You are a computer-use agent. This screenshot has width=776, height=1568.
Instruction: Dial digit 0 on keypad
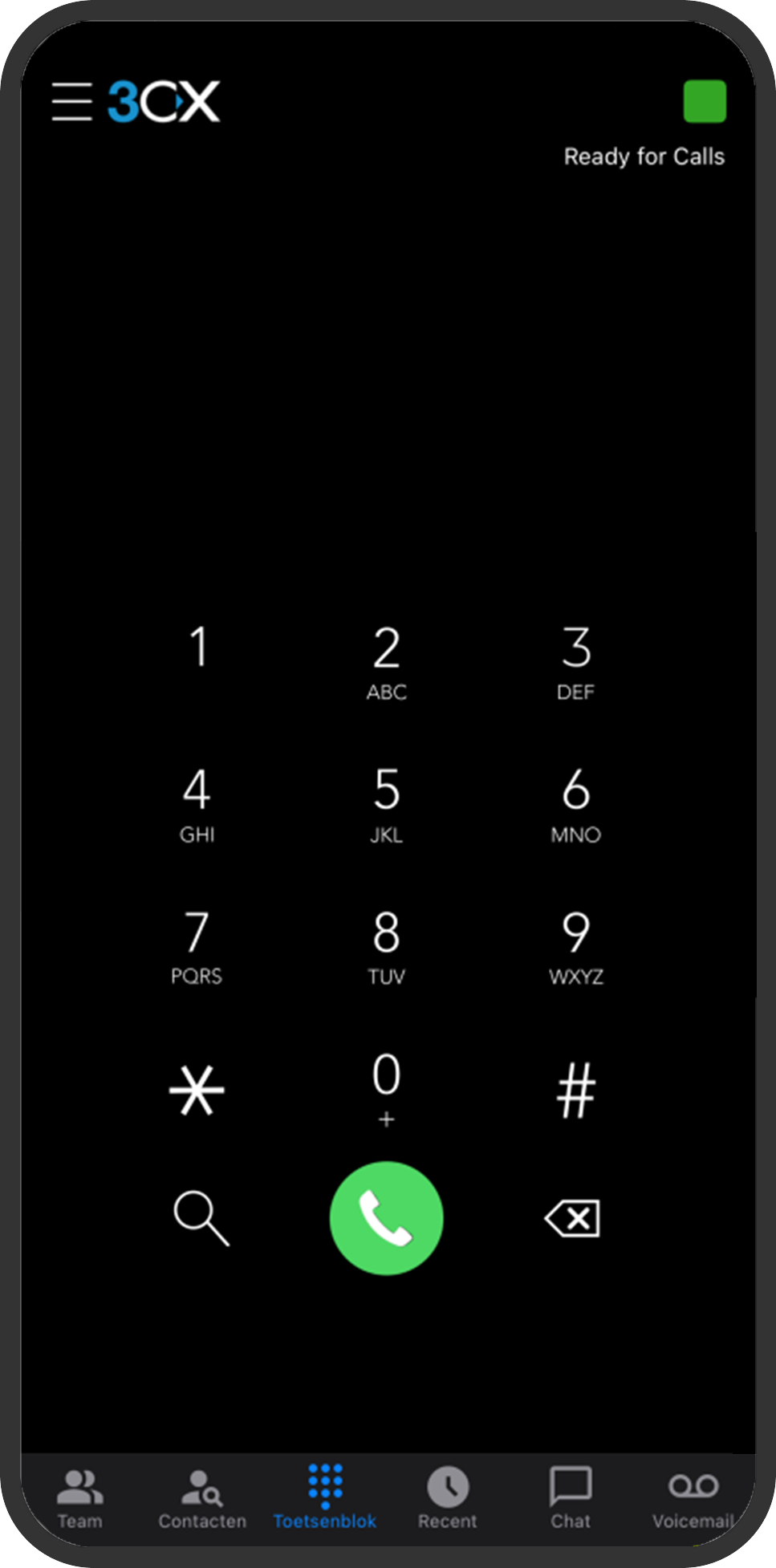[x=386, y=1088]
